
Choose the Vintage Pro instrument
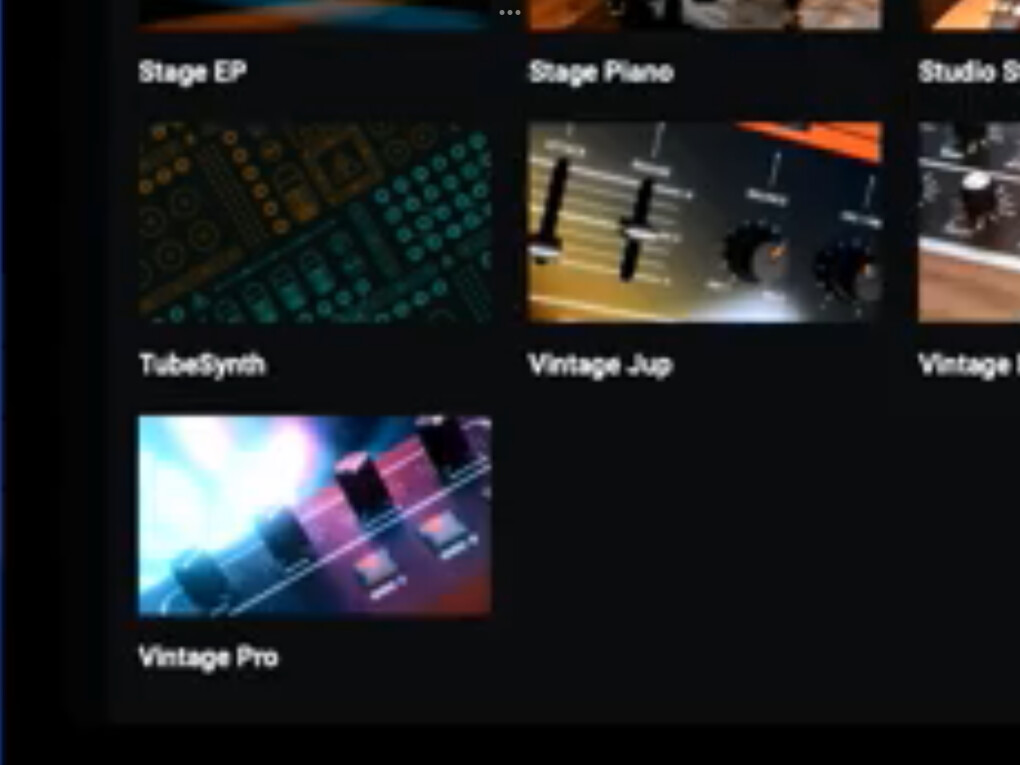click(x=314, y=514)
